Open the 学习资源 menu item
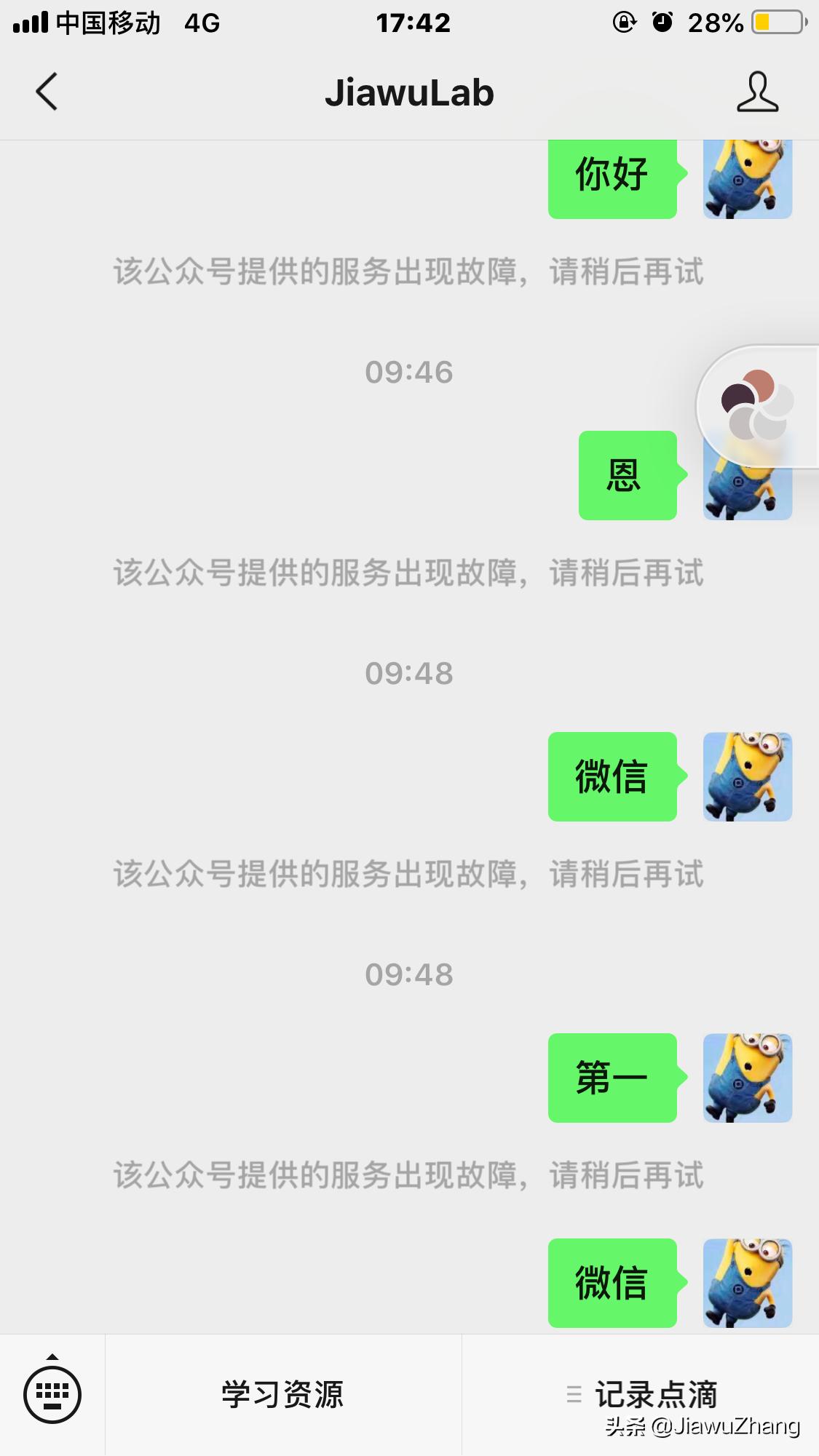Screen dimensions: 819x1456 (x=284, y=1393)
